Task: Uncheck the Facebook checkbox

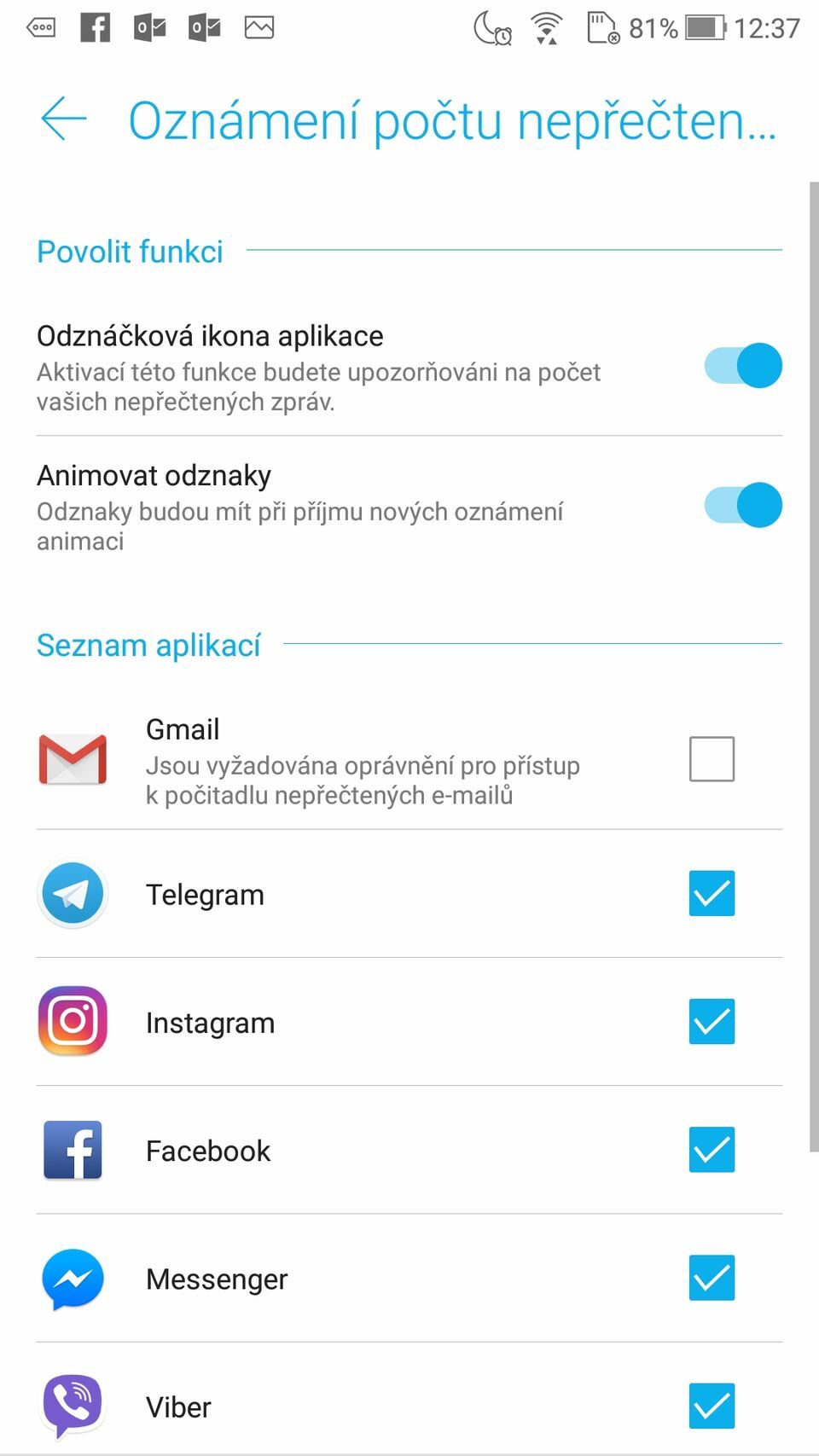Action: point(712,1150)
